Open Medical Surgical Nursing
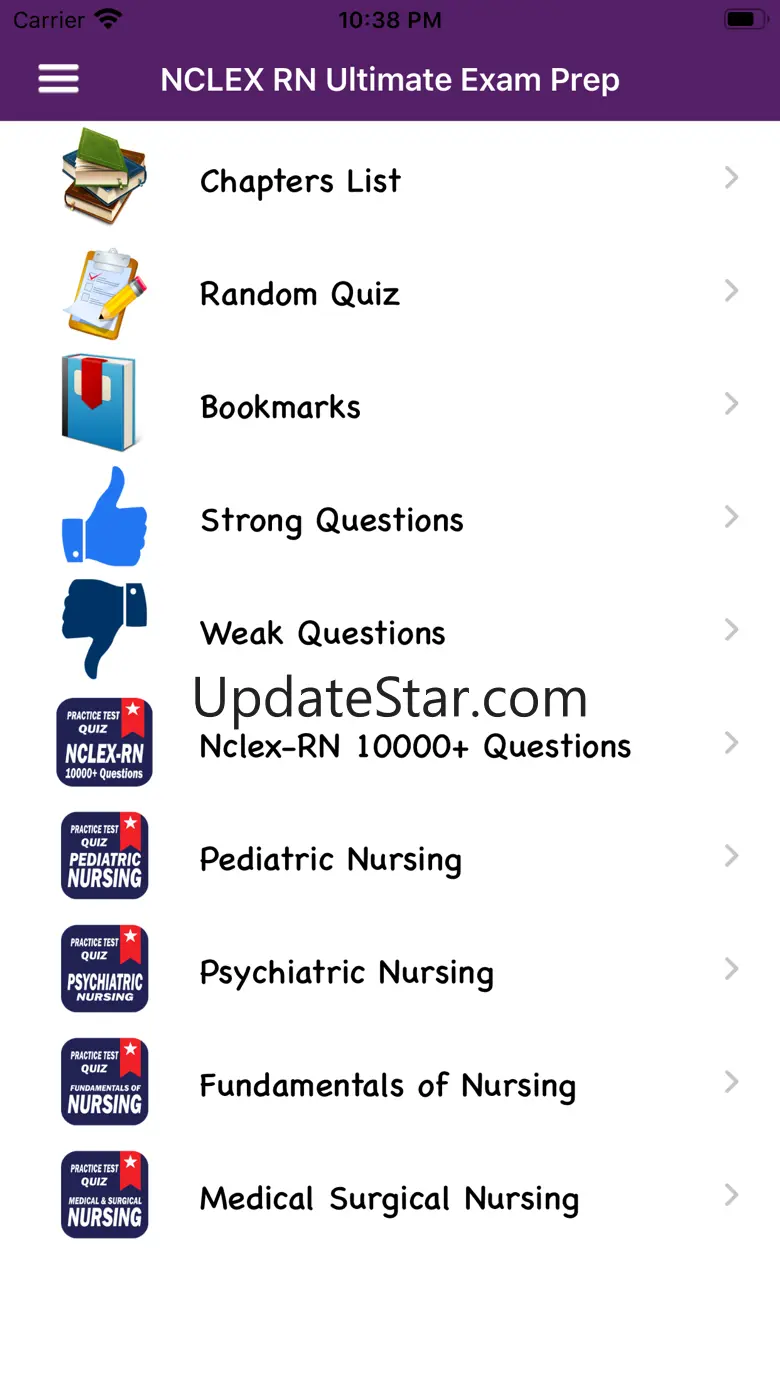This screenshot has width=780, height=1387. (x=390, y=1195)
